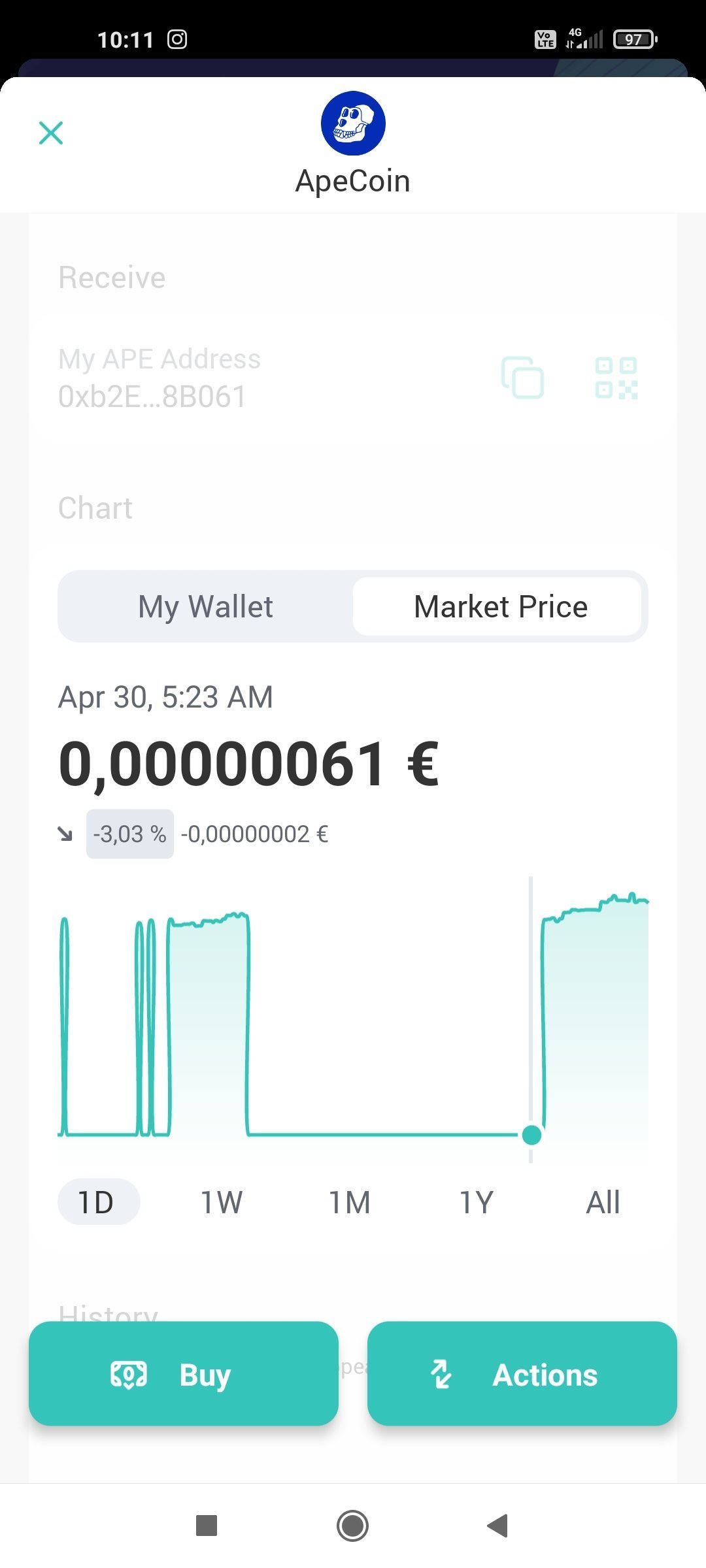Close the ApeCoin screen
Screen dimensions: 706x1568
[x=51, y=133]
